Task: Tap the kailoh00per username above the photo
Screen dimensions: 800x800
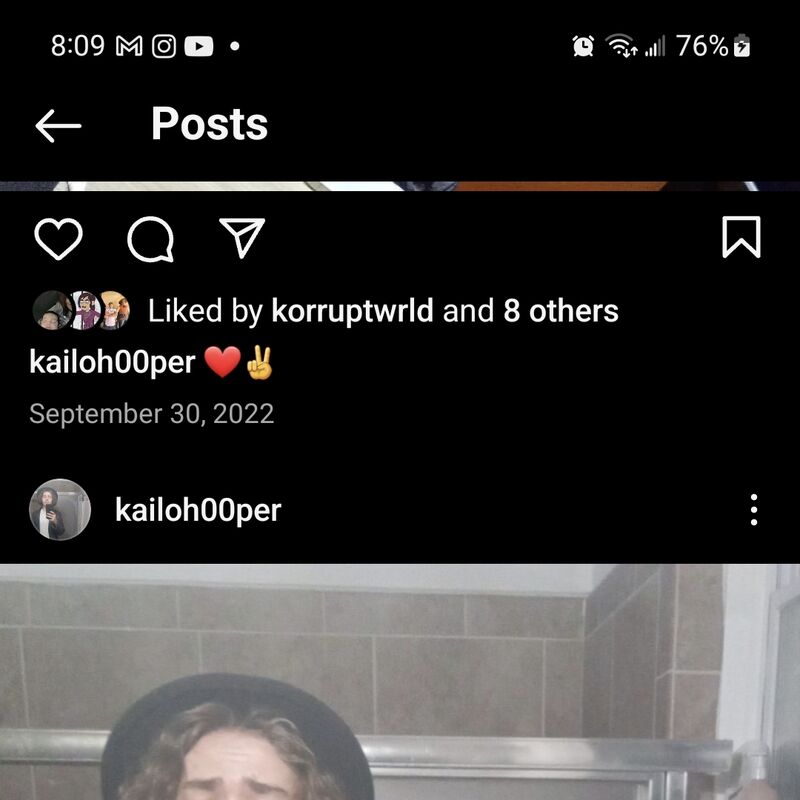Action: tap(198, 510)
